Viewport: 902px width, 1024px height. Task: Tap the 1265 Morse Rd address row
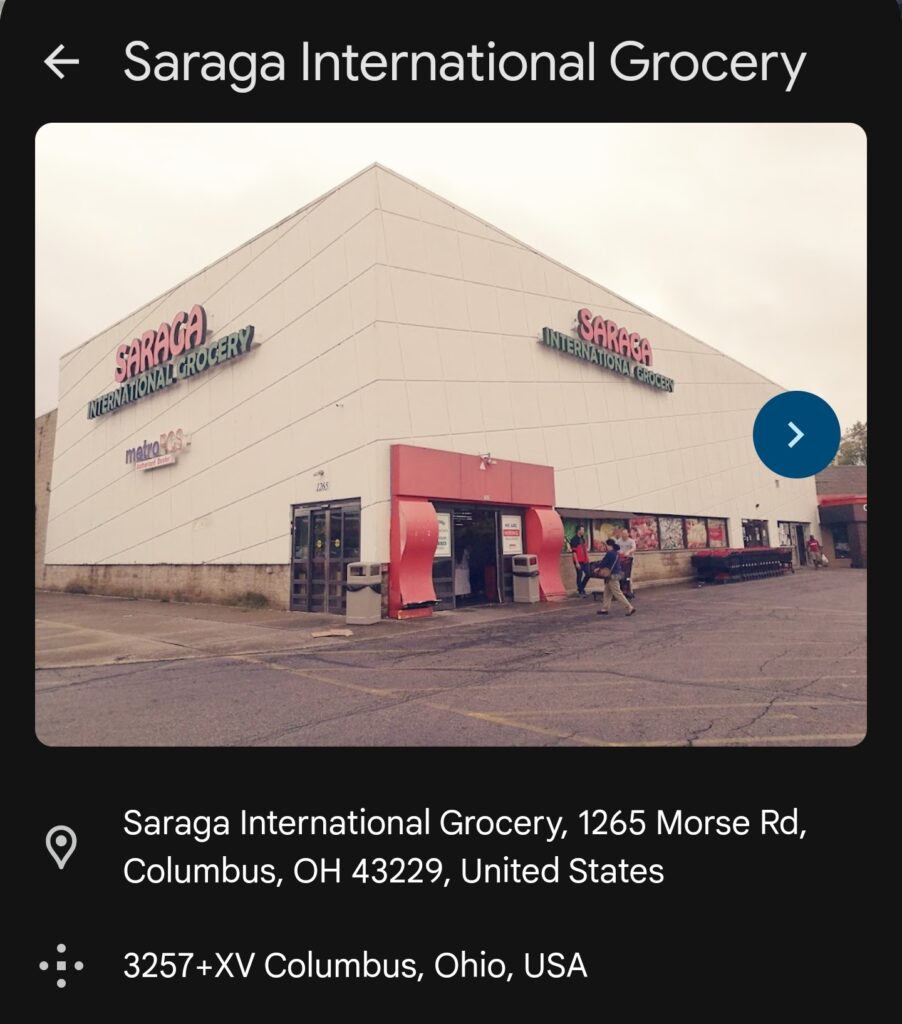464,847
